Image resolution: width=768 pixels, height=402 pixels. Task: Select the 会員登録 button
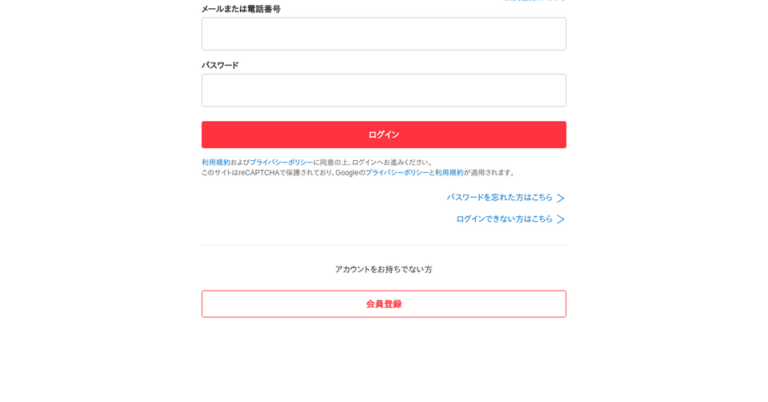coord(383,304)
